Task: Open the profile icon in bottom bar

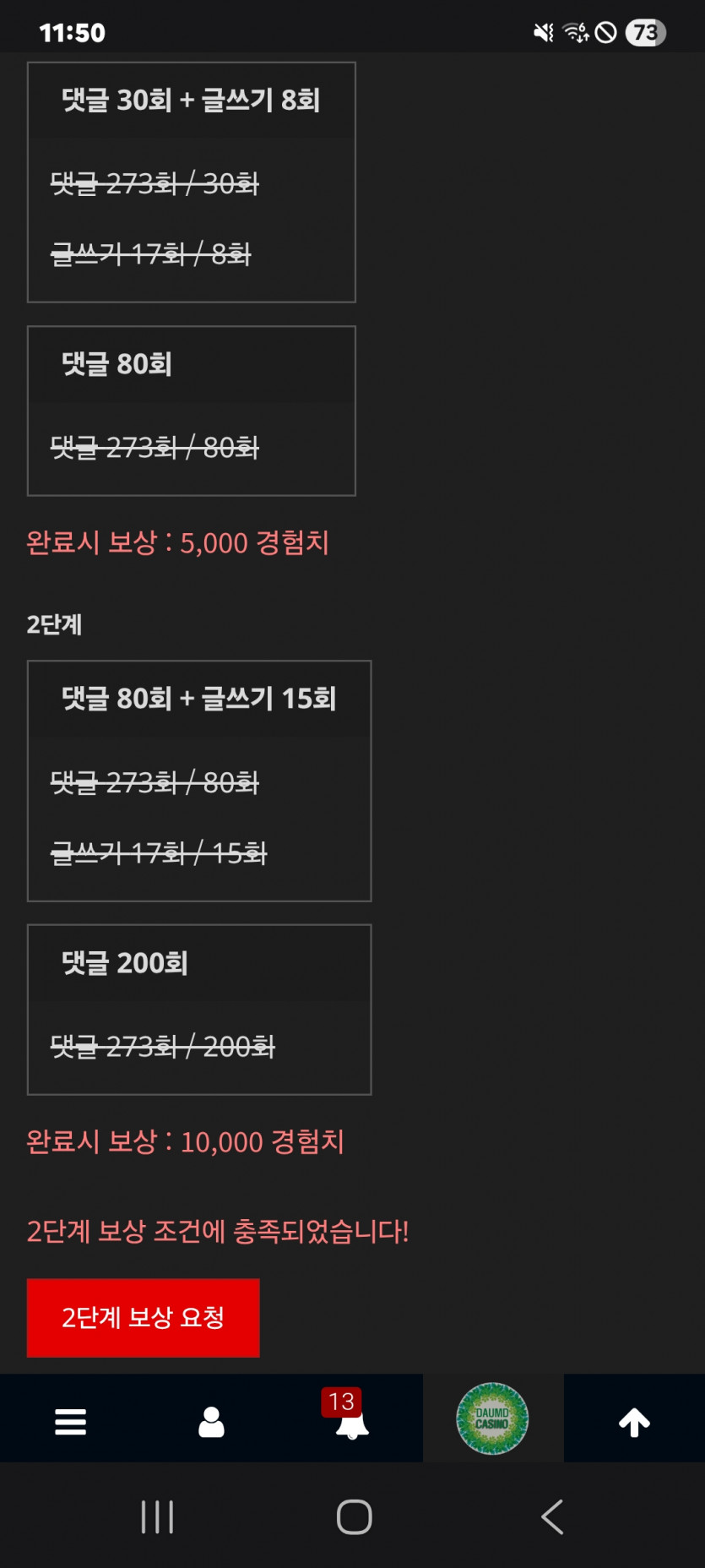Action: (x=211, y=1418)
